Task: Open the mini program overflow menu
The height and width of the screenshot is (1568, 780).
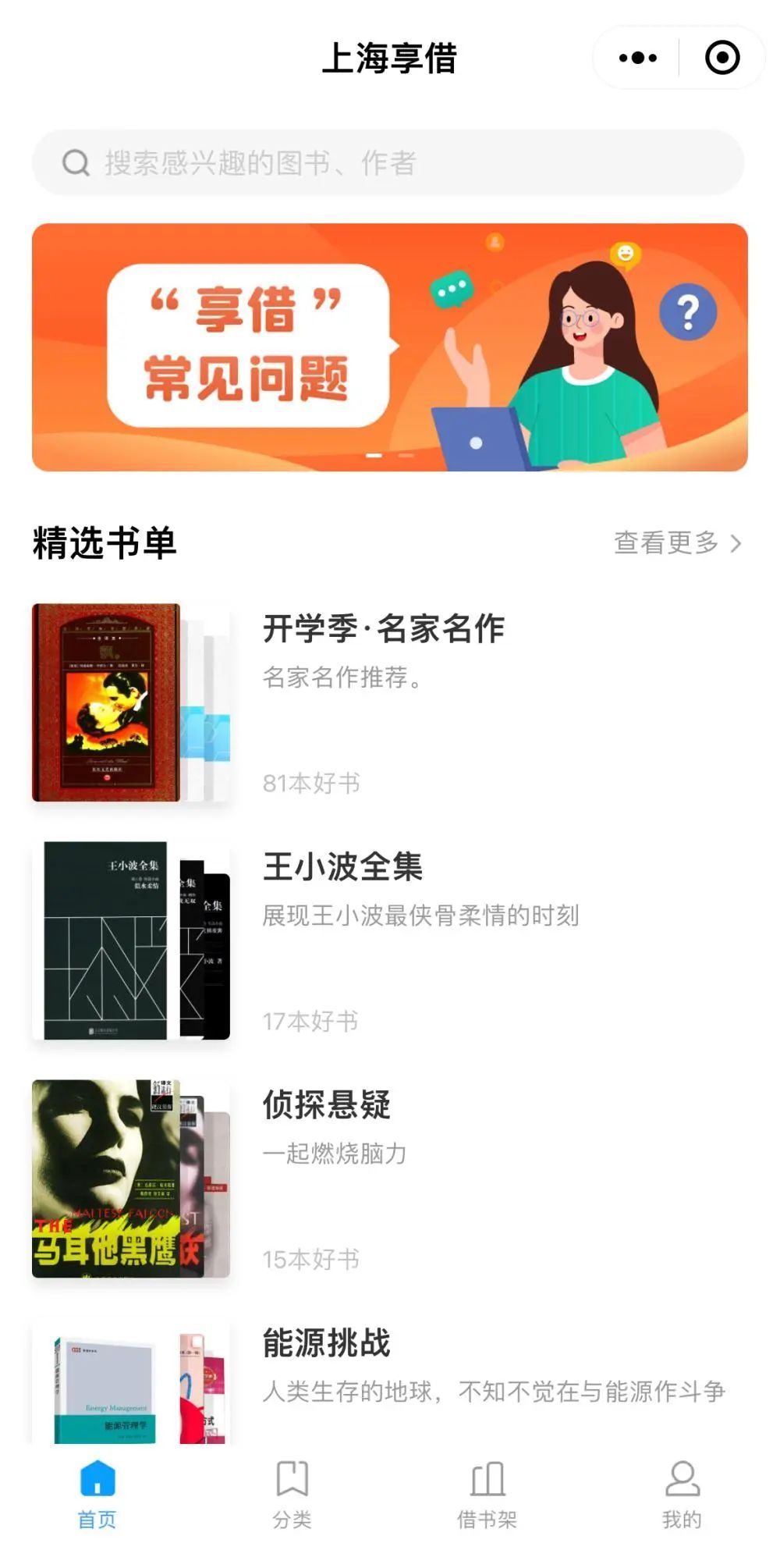Action: (637, 58)
